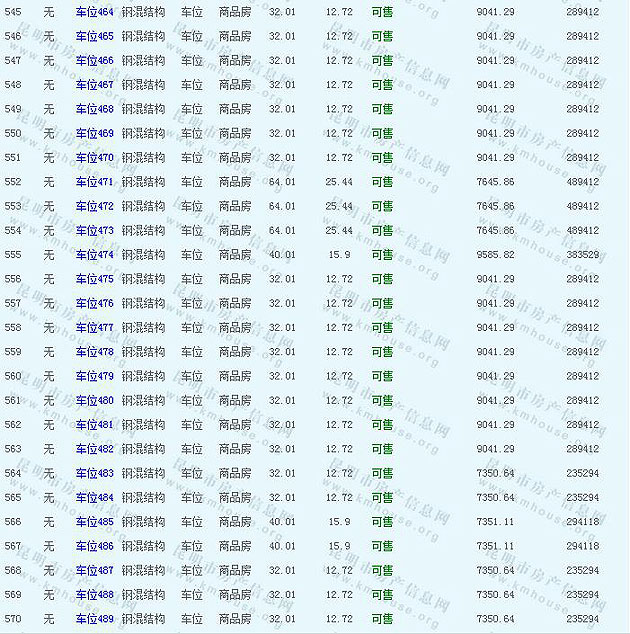The width and height of the screenshot is (630, 634).
Task: Select the 车位486 link
Action: click(95, 546)
